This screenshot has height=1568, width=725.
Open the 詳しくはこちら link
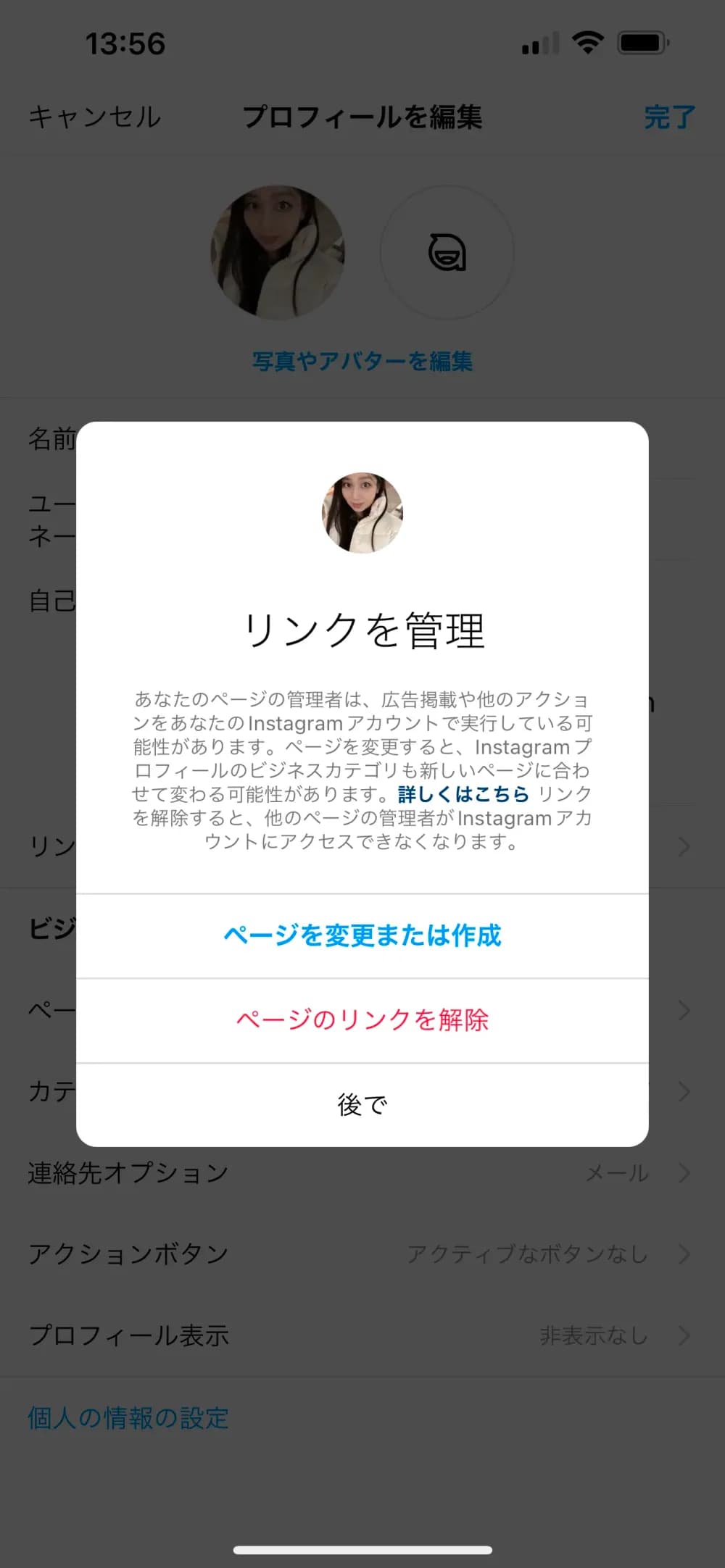click(463, 794)
